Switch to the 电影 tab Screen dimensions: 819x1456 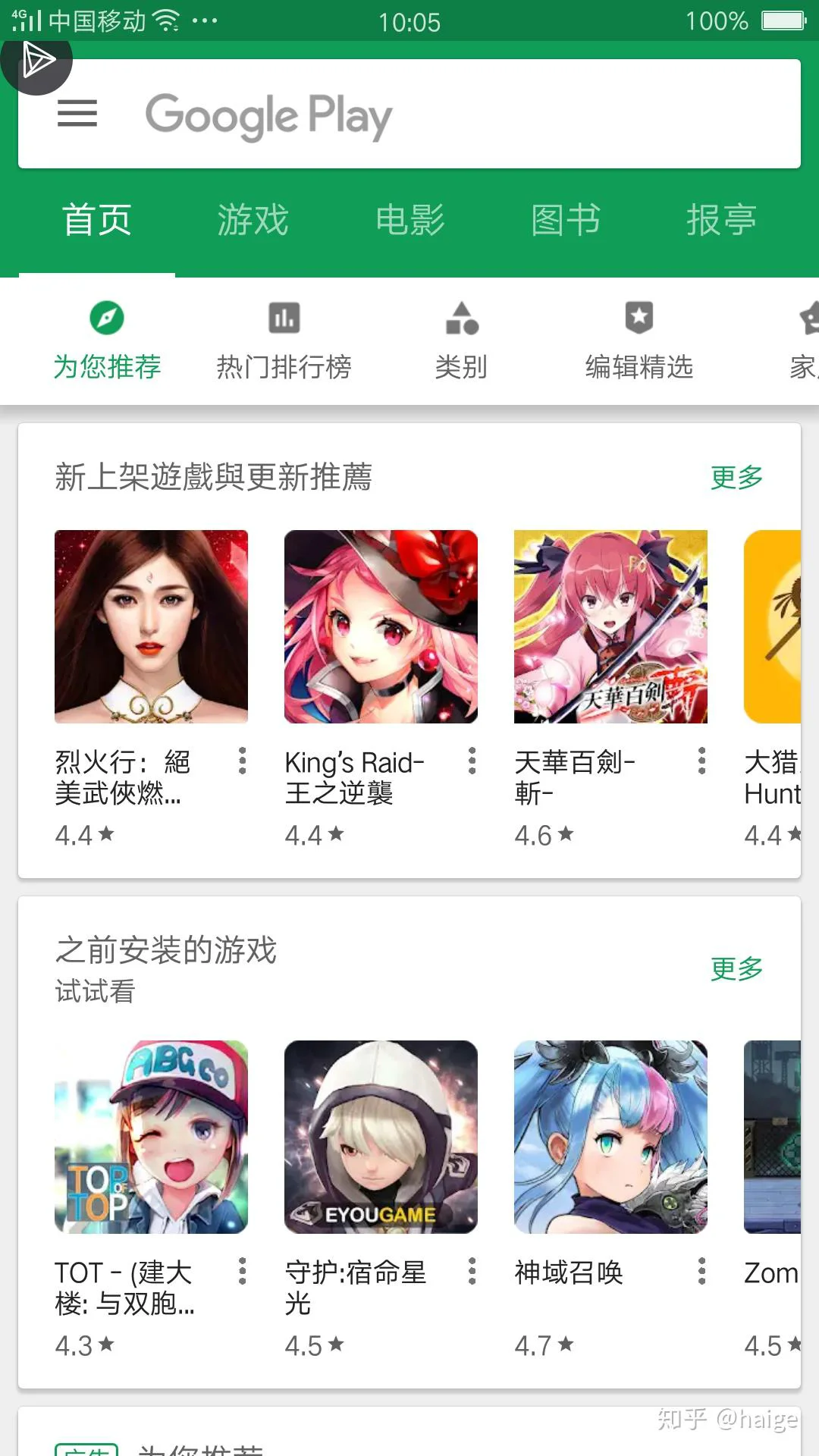[x=409, y=221]
